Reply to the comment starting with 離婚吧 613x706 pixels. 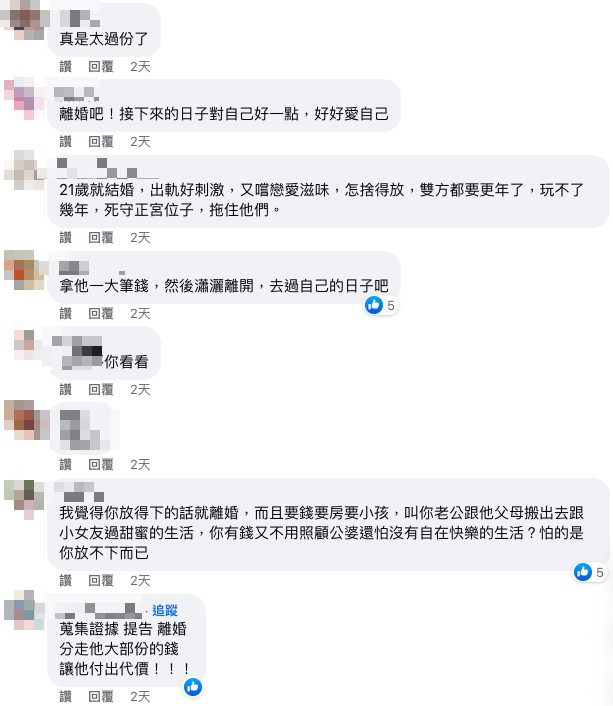pyautogui.click(x=101, y=142)
